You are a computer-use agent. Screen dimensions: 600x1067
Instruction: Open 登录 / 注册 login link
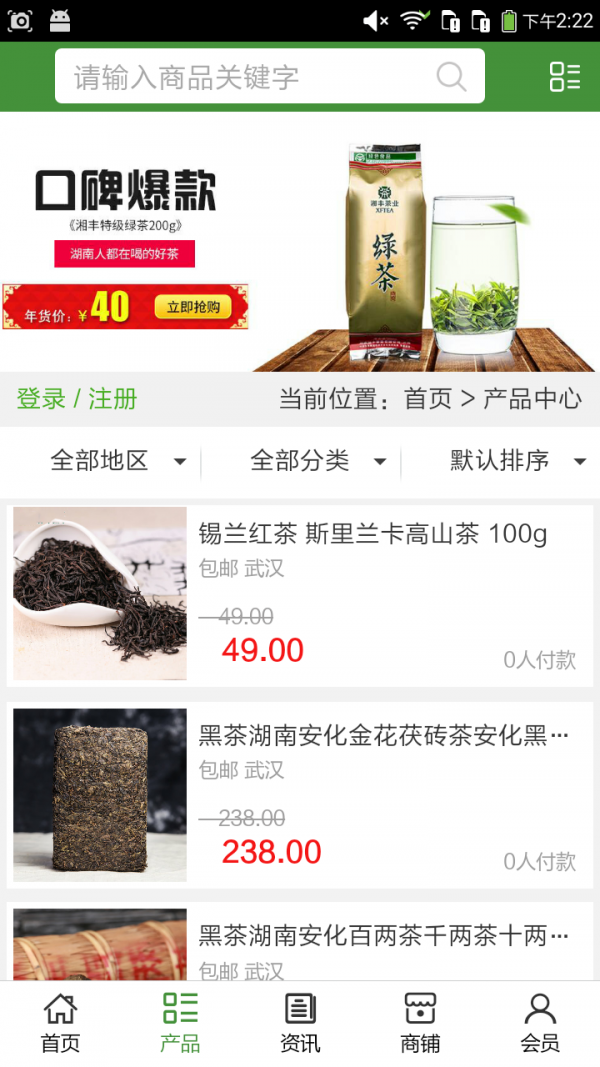(x=77, y=399)
